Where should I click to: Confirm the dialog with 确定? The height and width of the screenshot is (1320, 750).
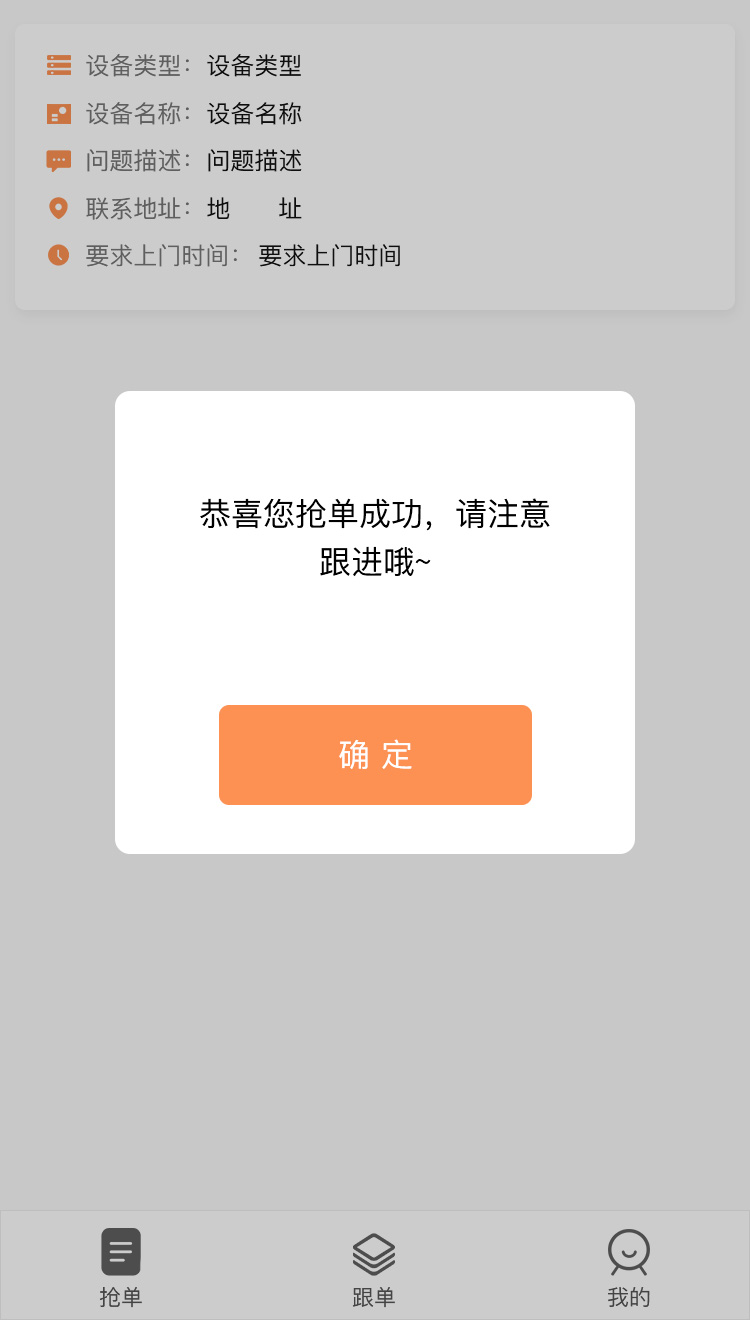pyautogui.click(x=375, y=755)
